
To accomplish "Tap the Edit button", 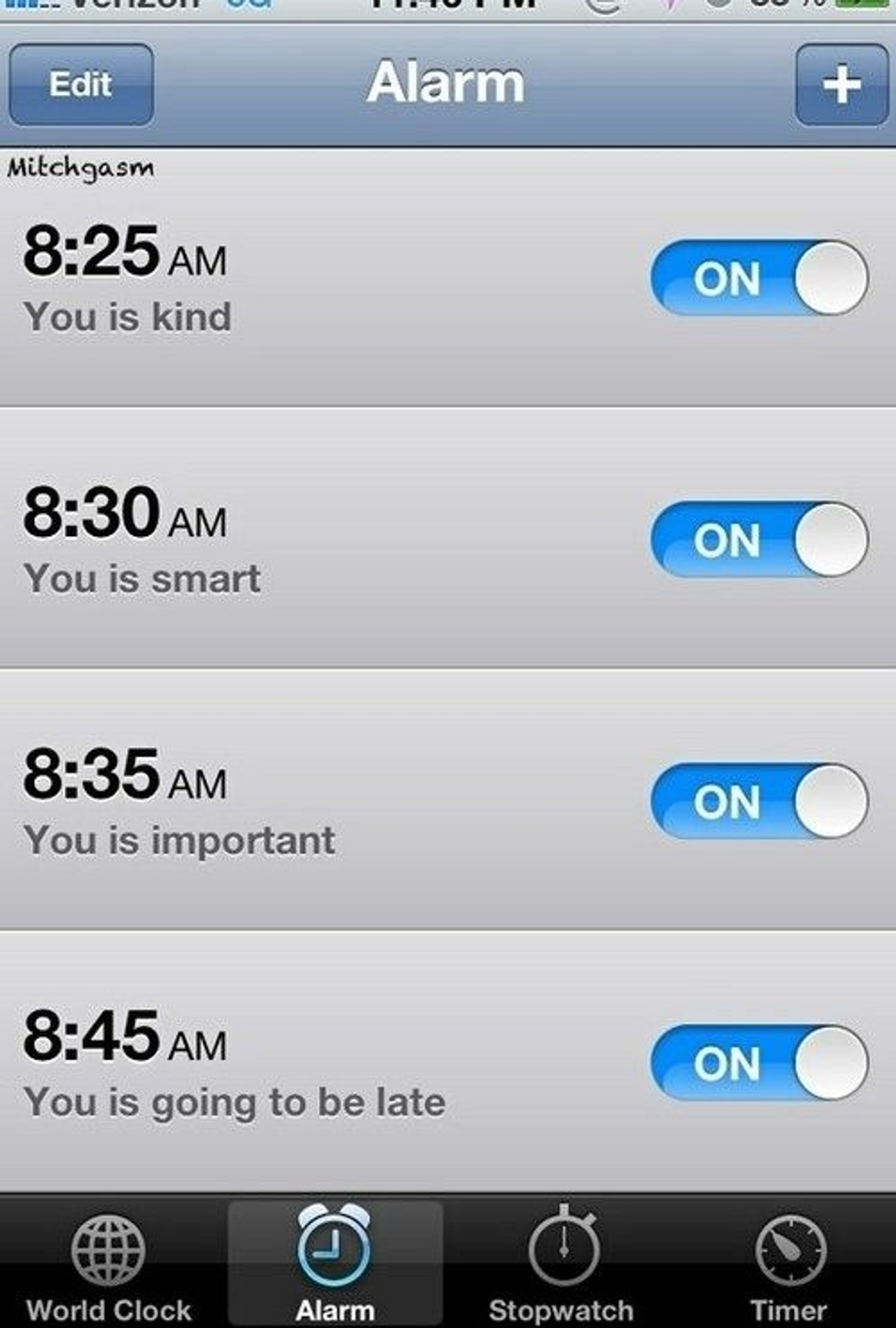I will (80, 84).
